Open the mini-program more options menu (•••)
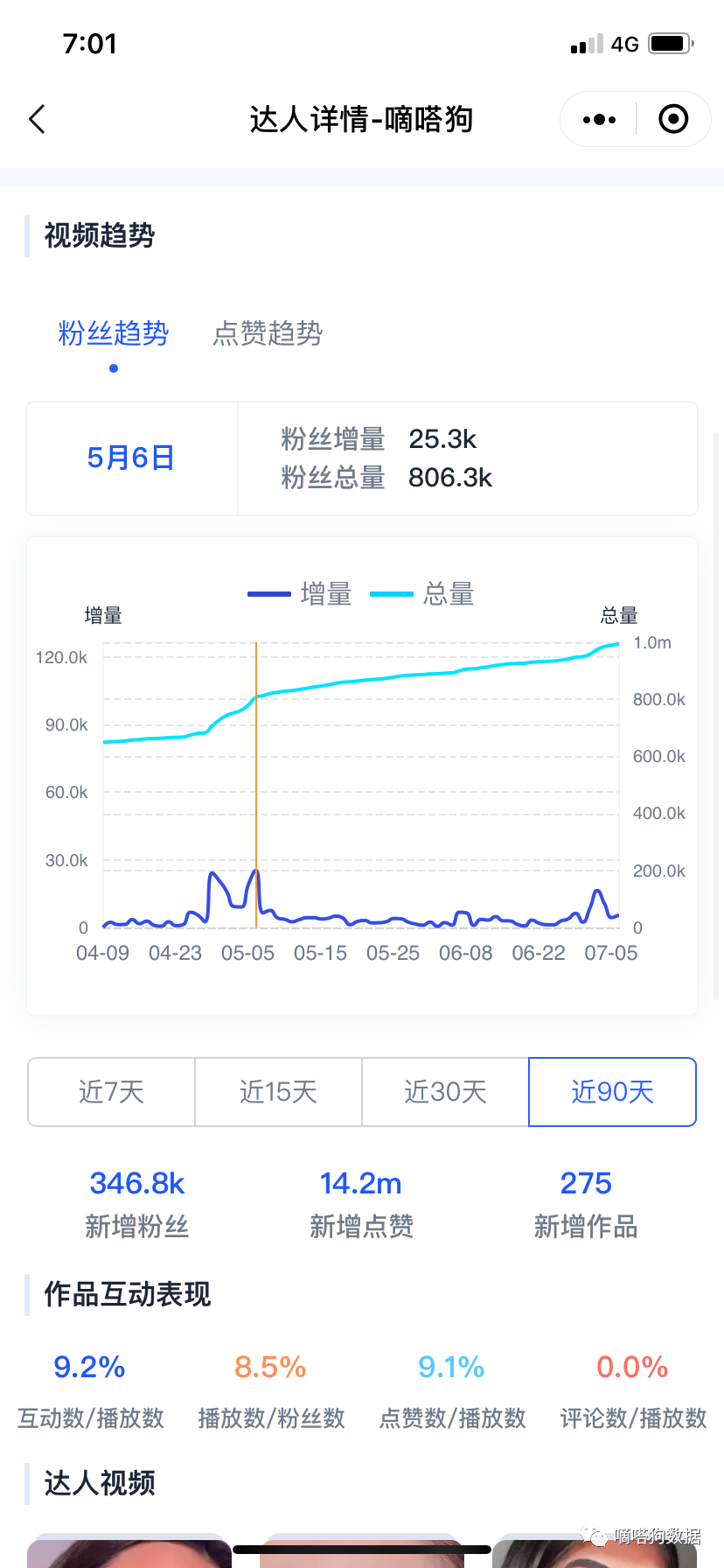 coord(597,118)
